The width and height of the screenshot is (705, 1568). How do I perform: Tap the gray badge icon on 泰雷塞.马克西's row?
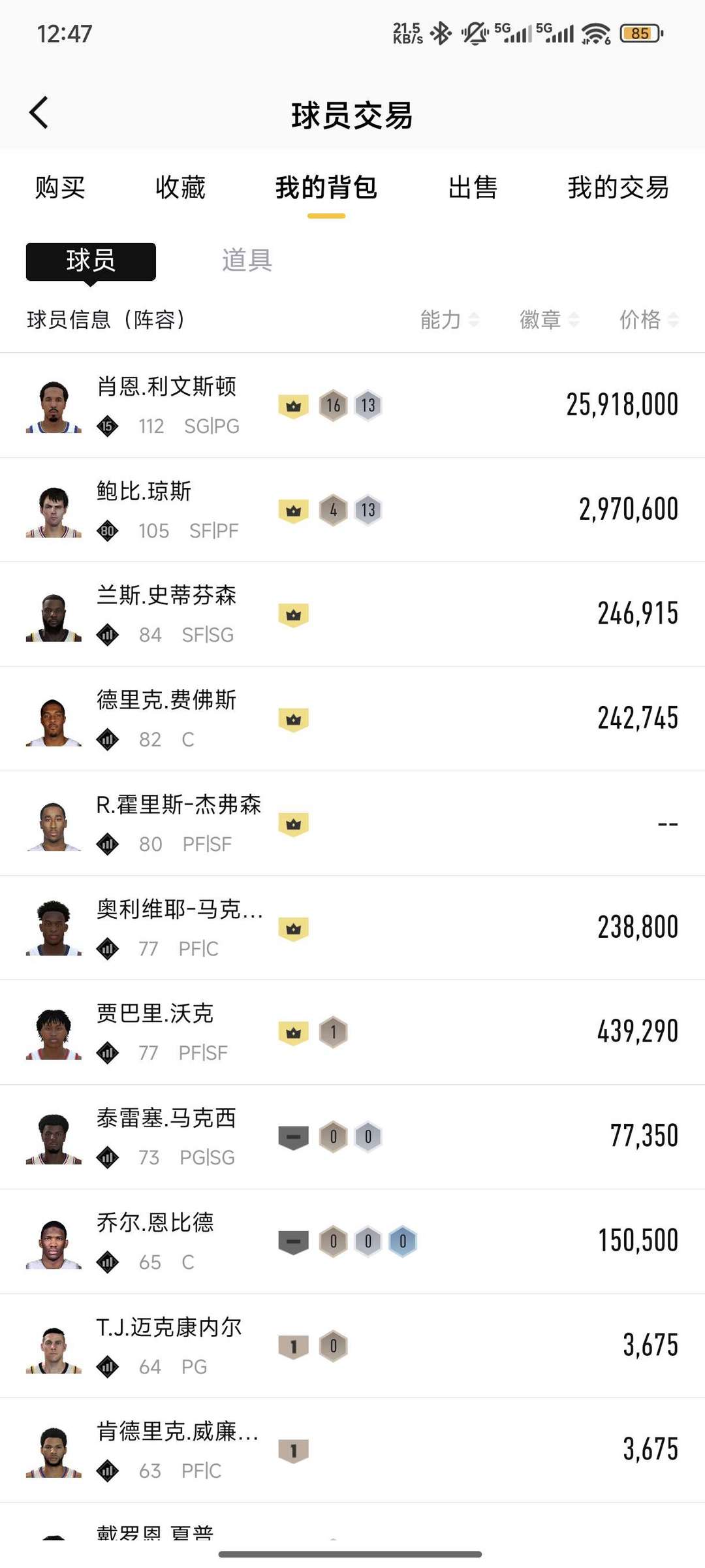[294, 1136]
